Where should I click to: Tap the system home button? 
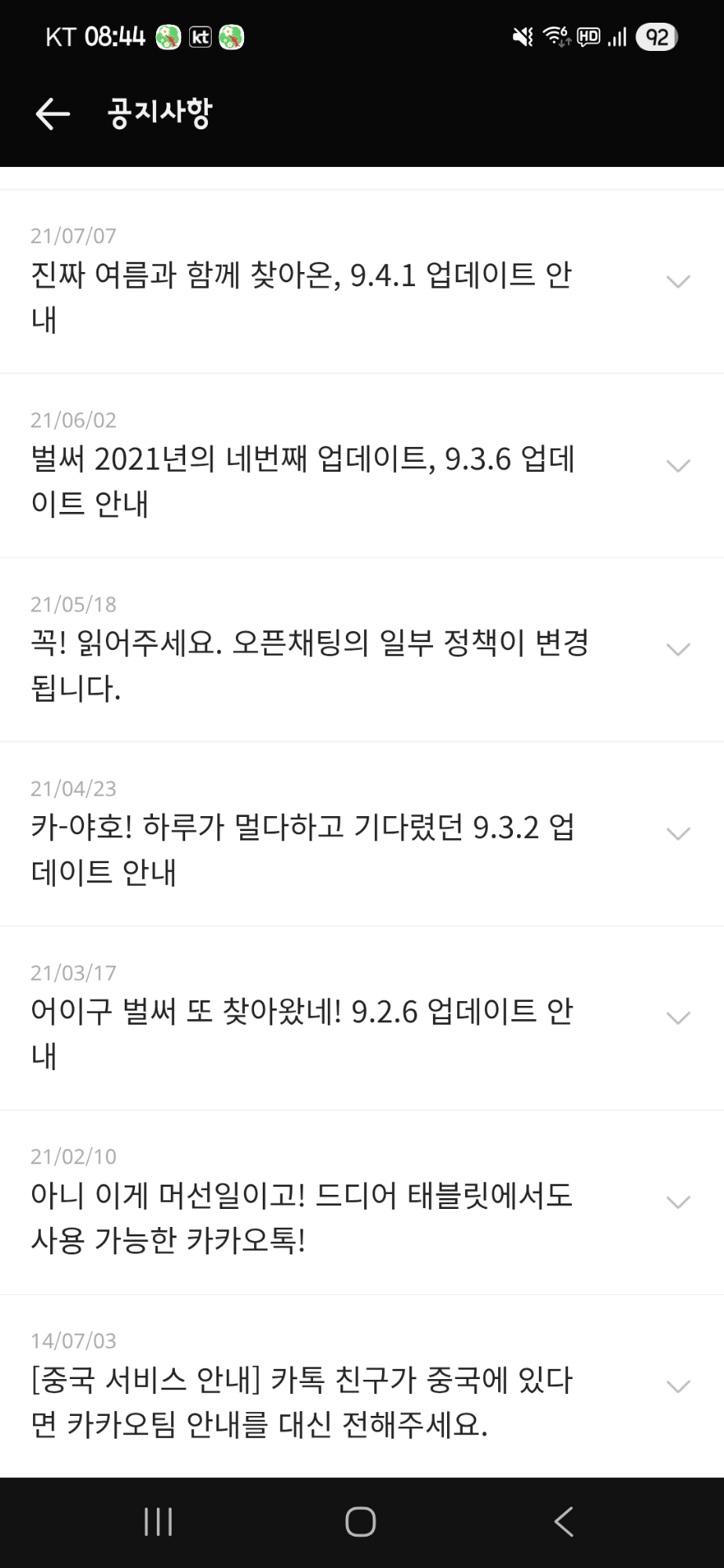(x=361, y=1522)
